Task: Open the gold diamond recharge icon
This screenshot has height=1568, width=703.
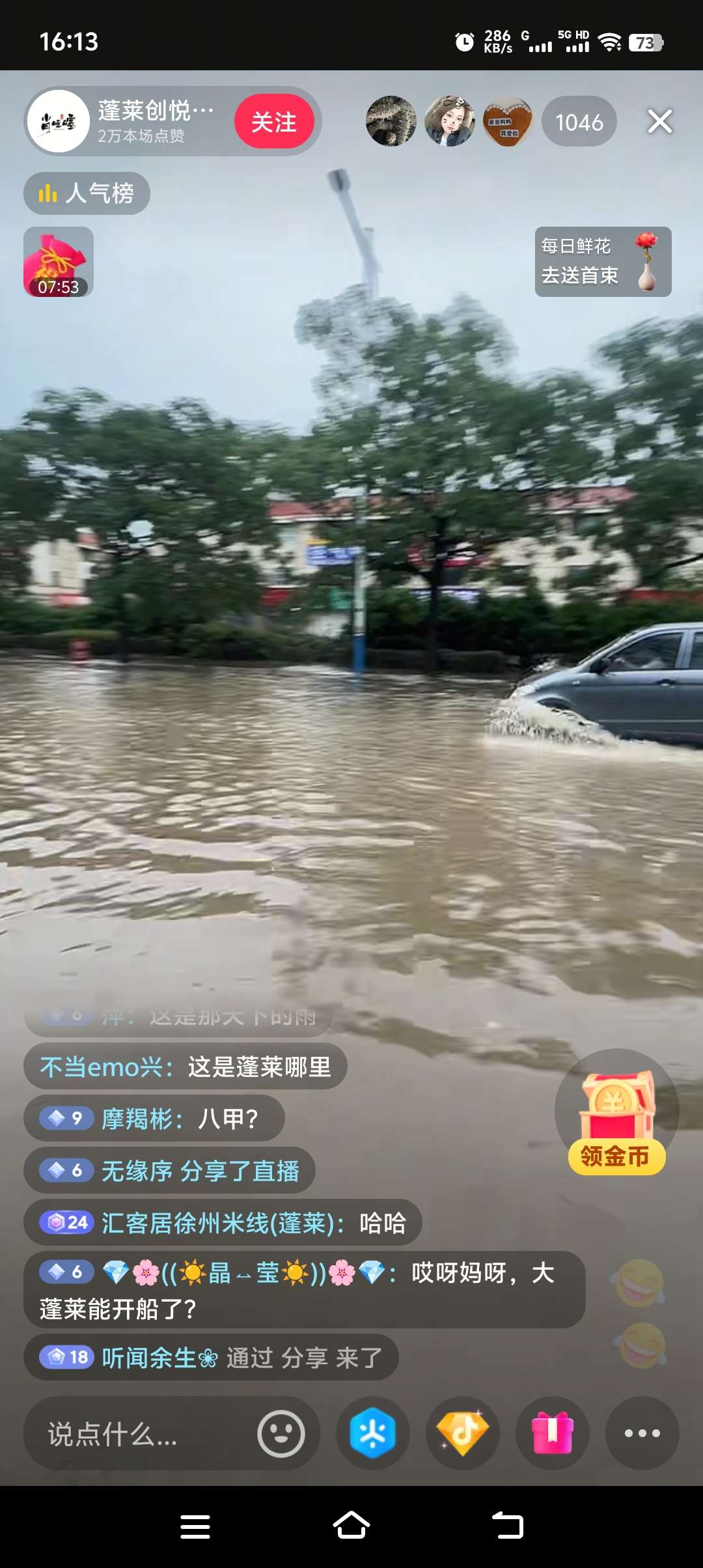Action: (462, 1434)
